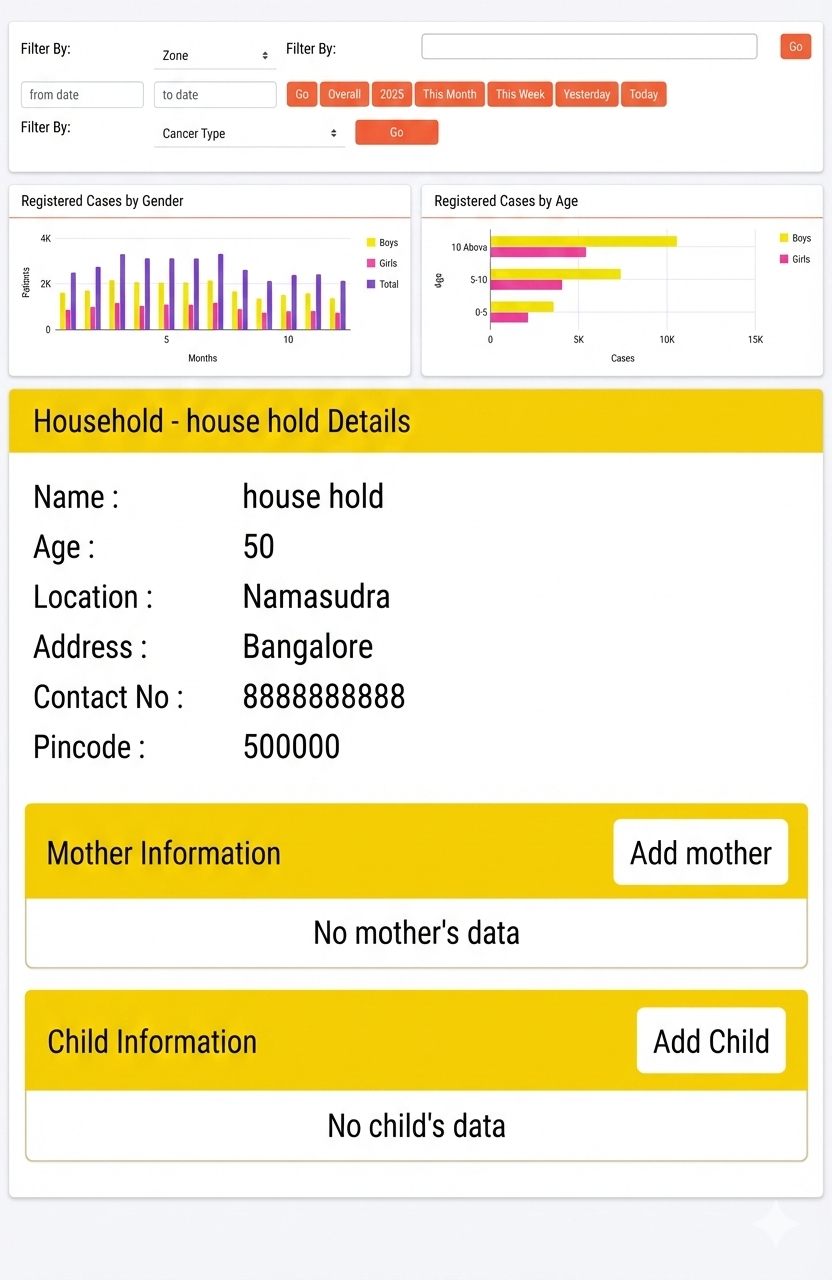Viewport: 832px width, 1280px height.
Task: Tap the empty filter text field
Action: coord(589,47)
